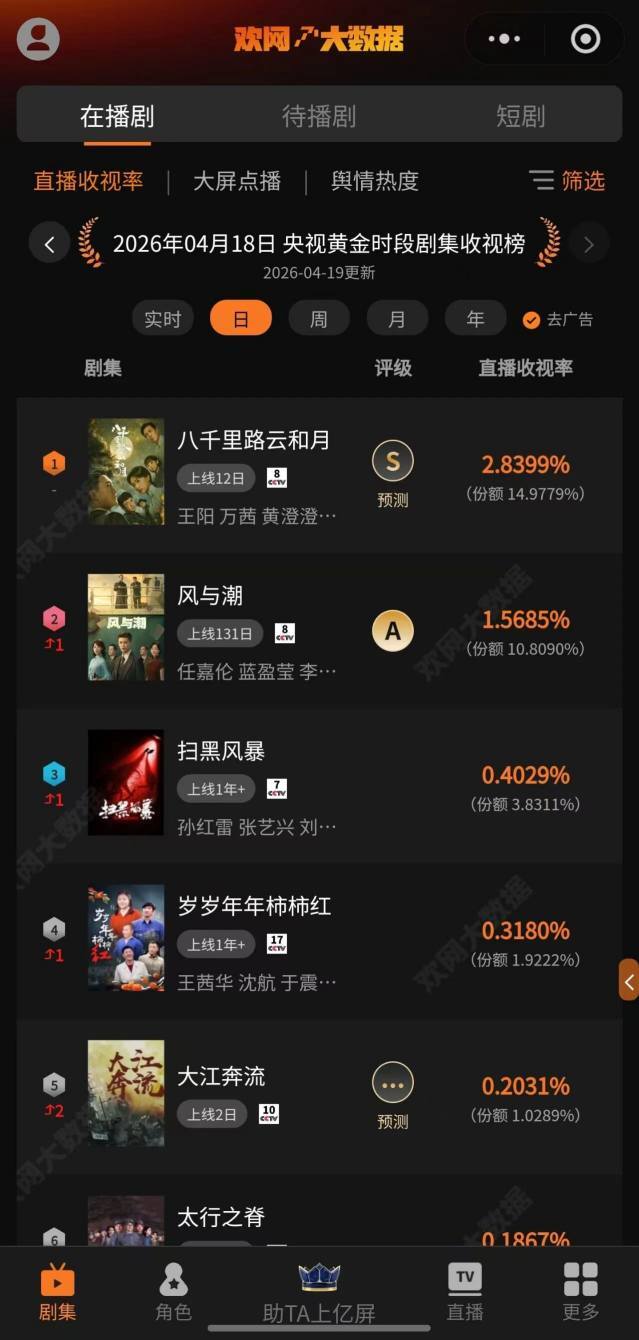This screenshot has height=1340, width=639.
Task: Expand the orange side panel arrow
Action: click(x=628, y=981)
